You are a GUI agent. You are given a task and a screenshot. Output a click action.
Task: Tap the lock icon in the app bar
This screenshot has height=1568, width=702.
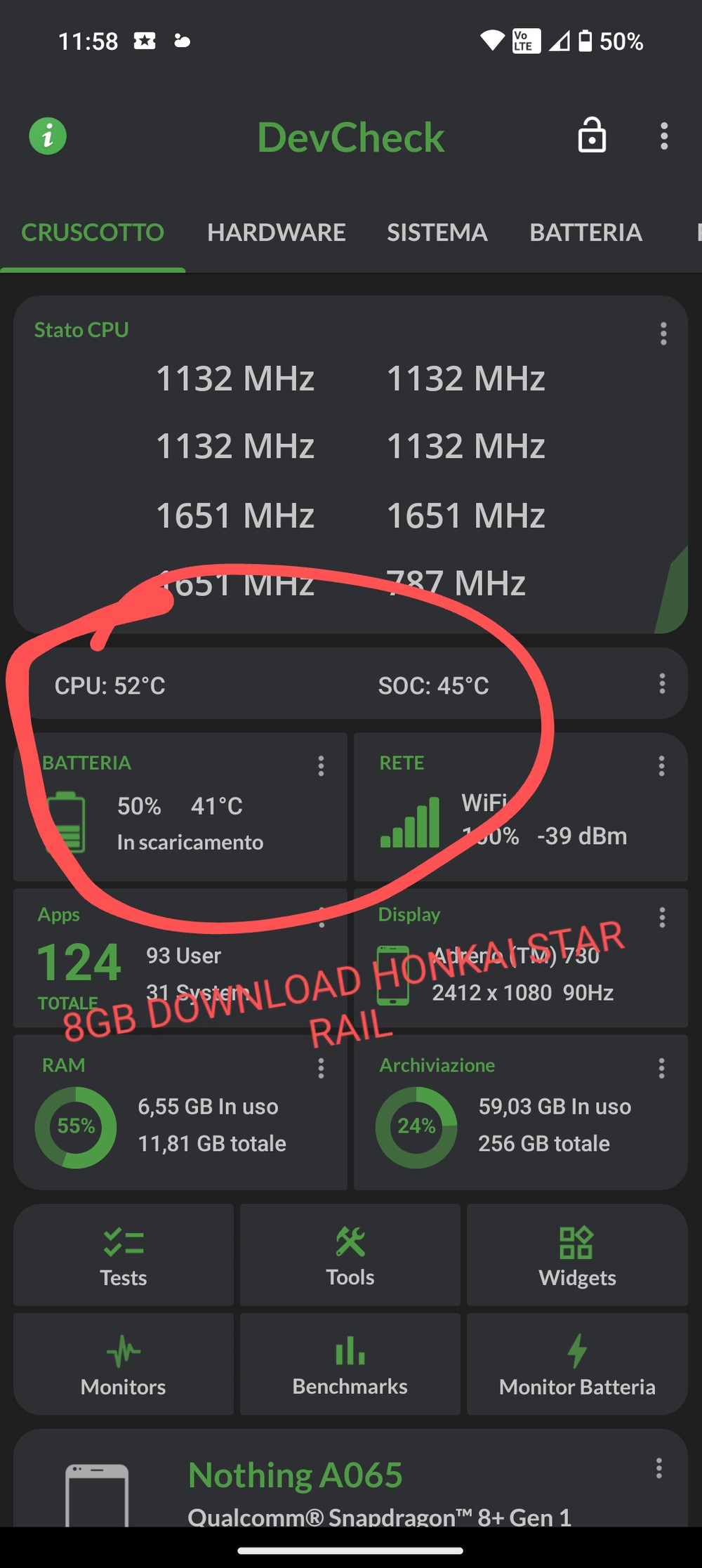[x=592, y=135]
